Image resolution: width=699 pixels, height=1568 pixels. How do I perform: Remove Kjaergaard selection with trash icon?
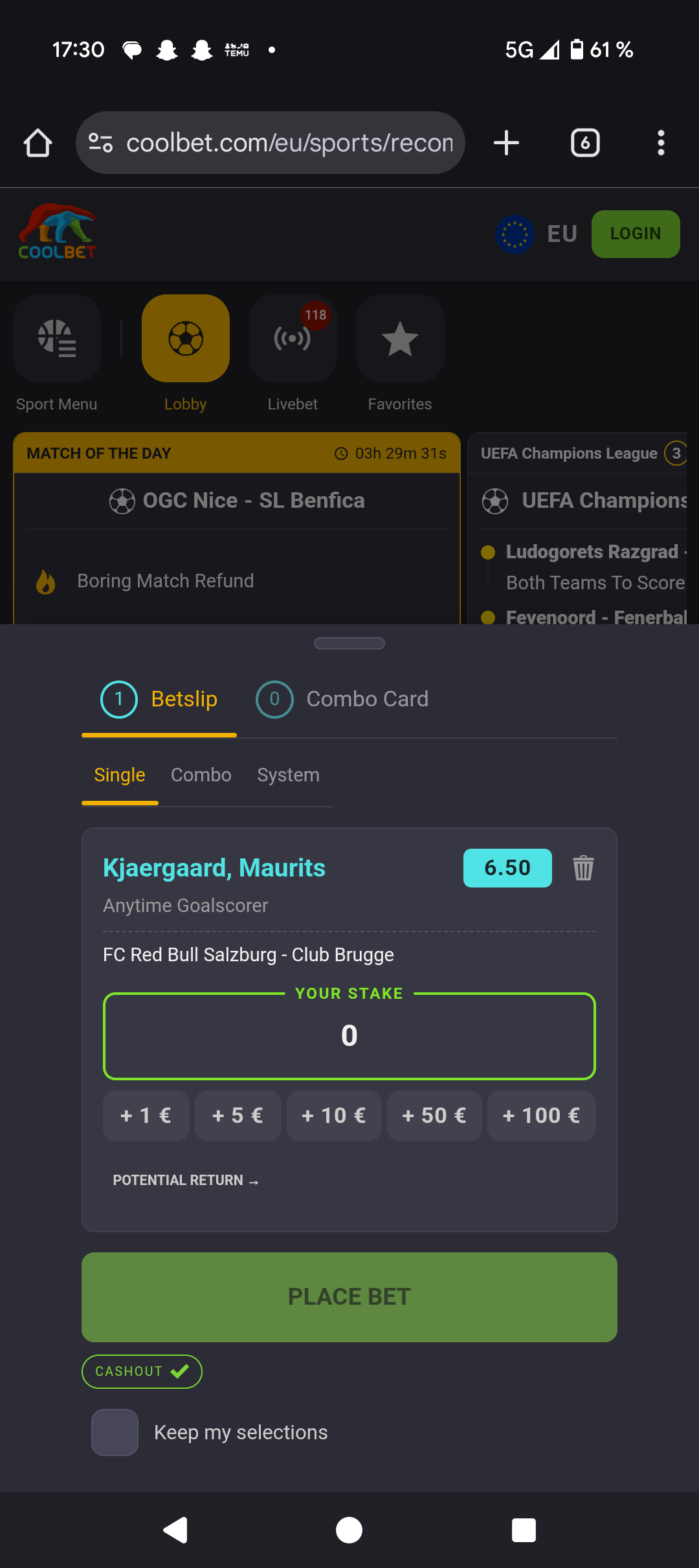[x=583, y=868]
